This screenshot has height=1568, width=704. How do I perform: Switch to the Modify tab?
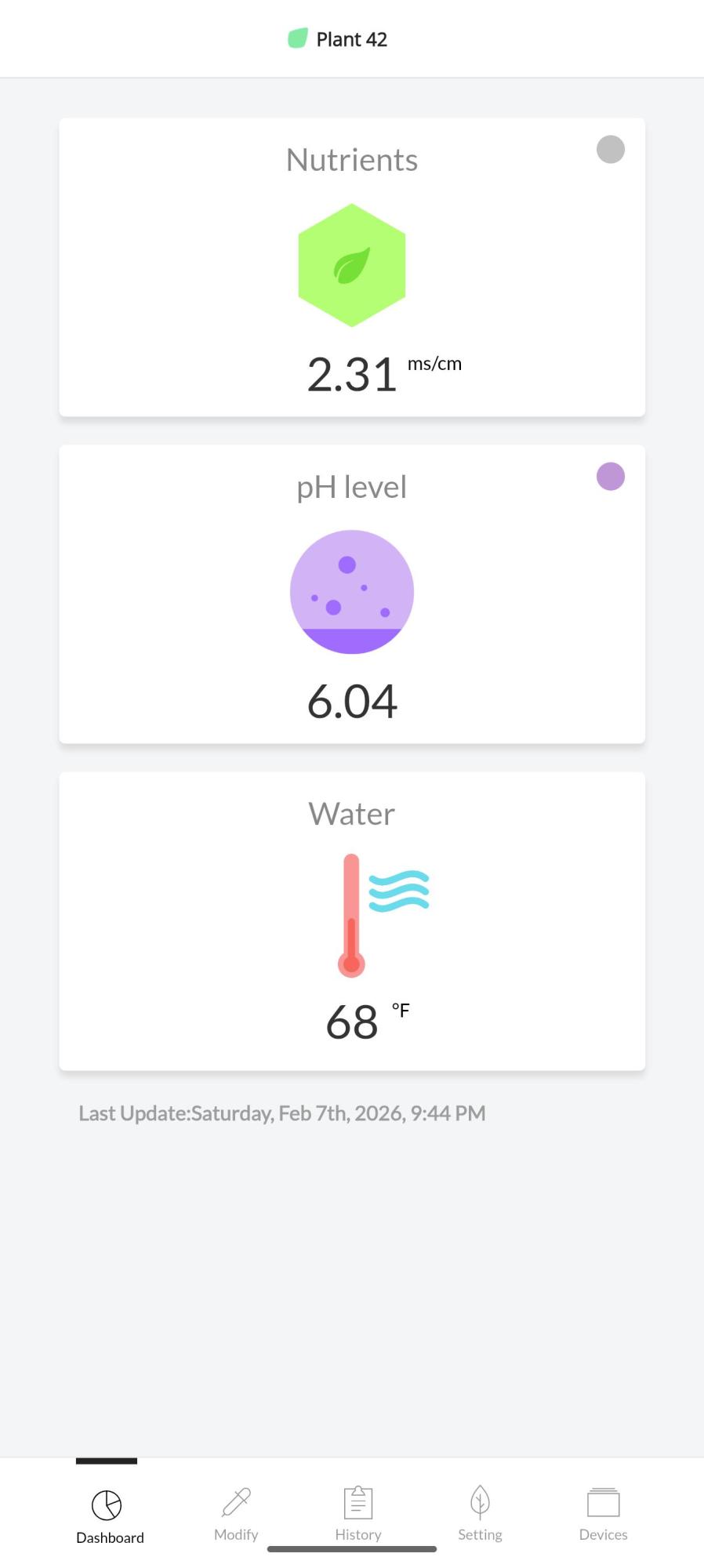click(236, 1514)
